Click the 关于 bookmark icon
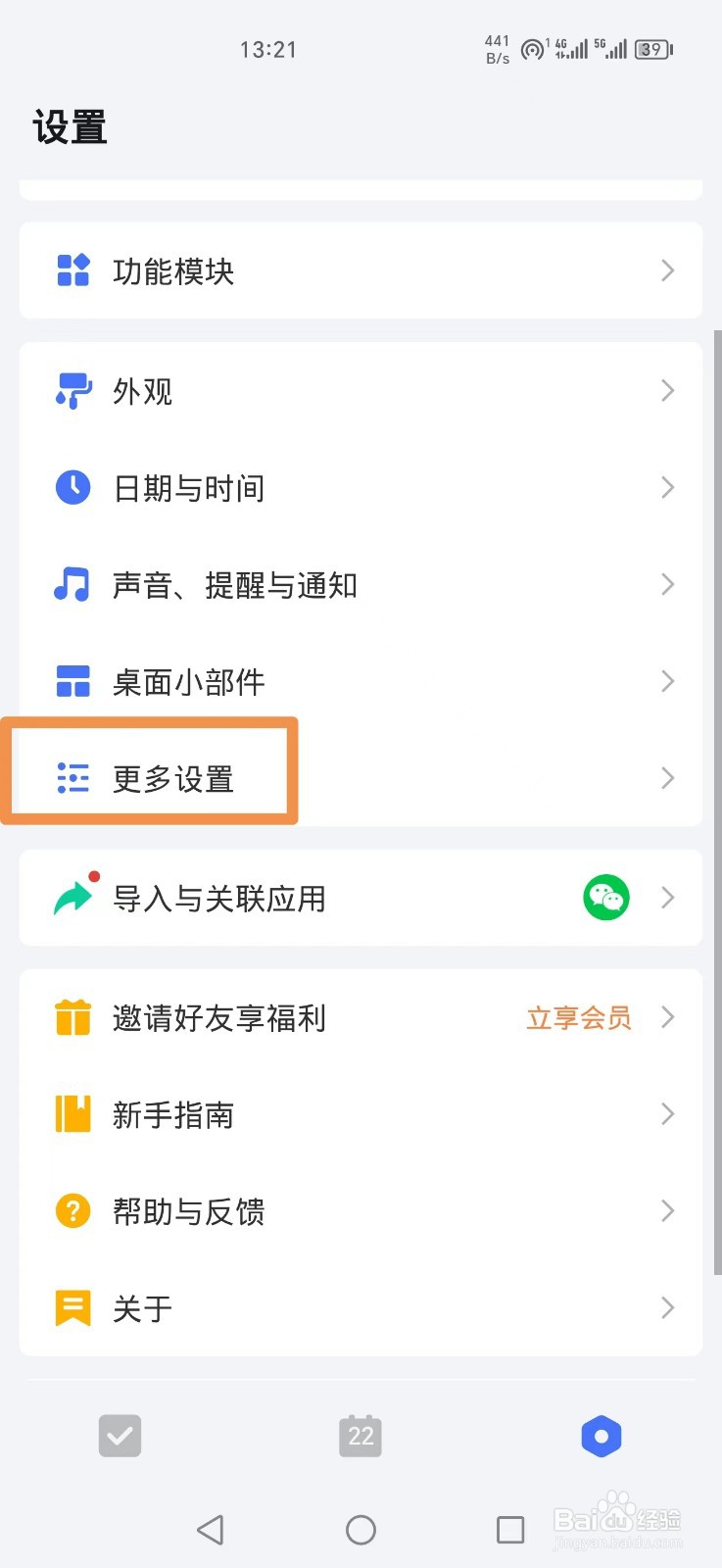 pyautogui.click(x=72, y=1308)
